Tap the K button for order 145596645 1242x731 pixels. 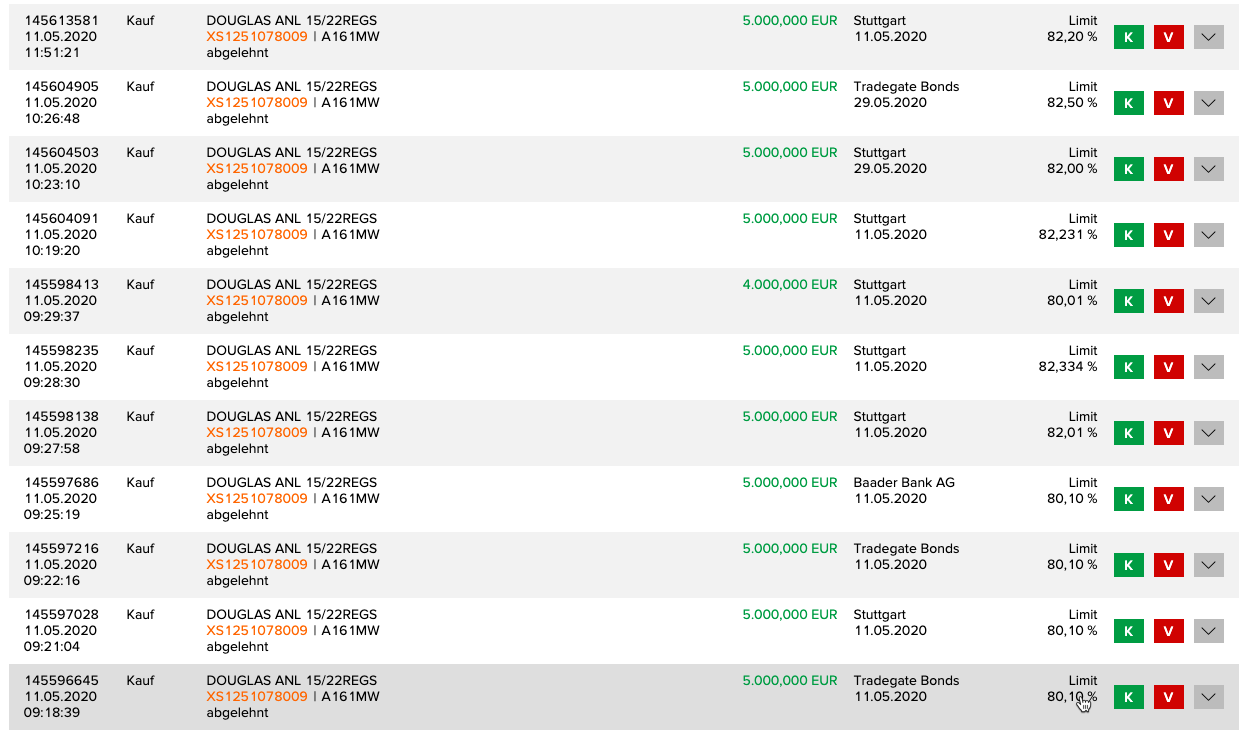tap(1128, 697)
